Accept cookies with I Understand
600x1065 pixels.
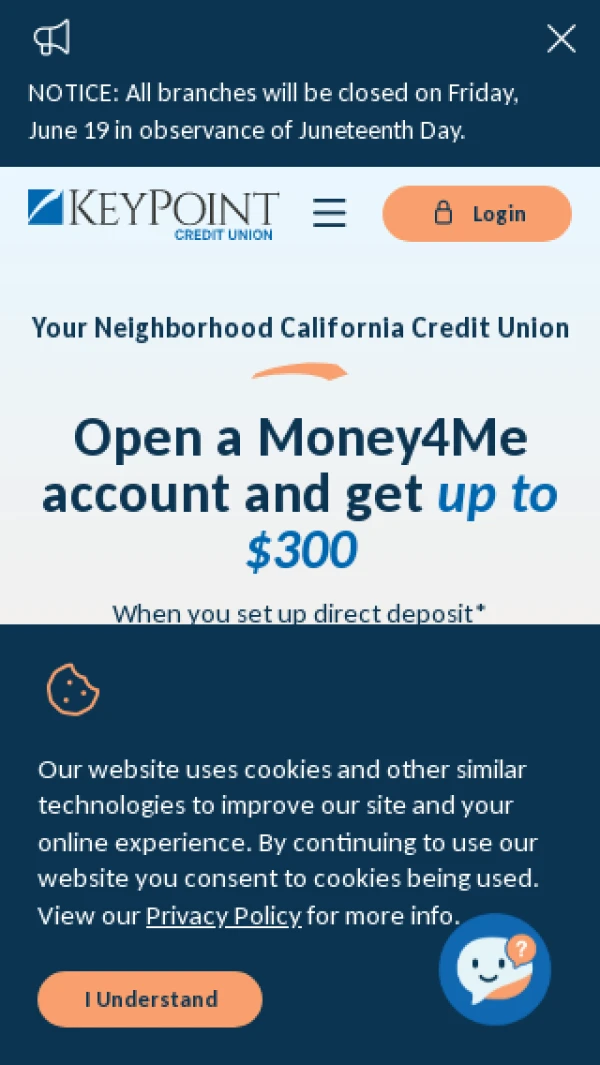(x=149, y=999)
